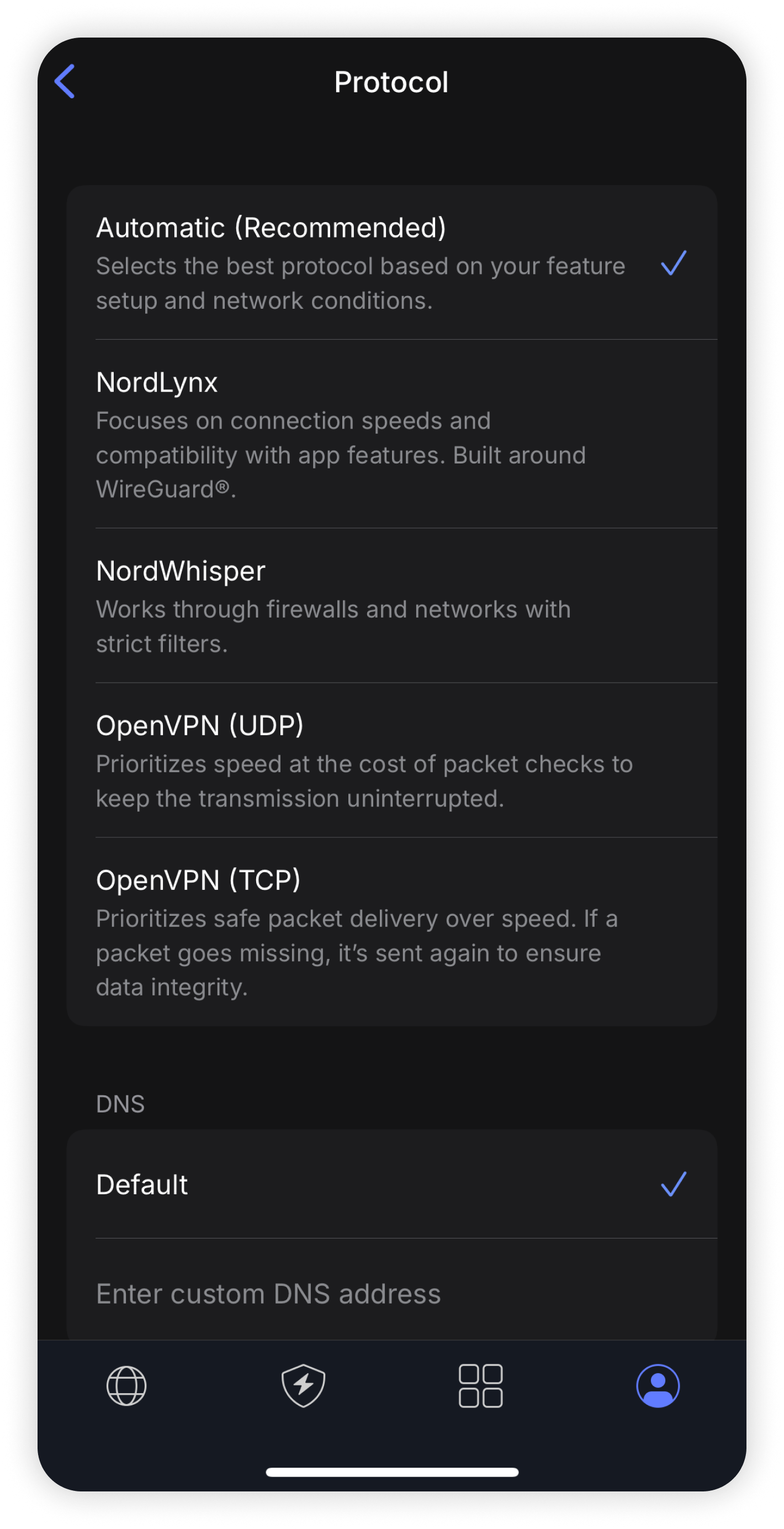
Task: Select OpenVPN (UDP) protocol
Action: click(391, 760)
